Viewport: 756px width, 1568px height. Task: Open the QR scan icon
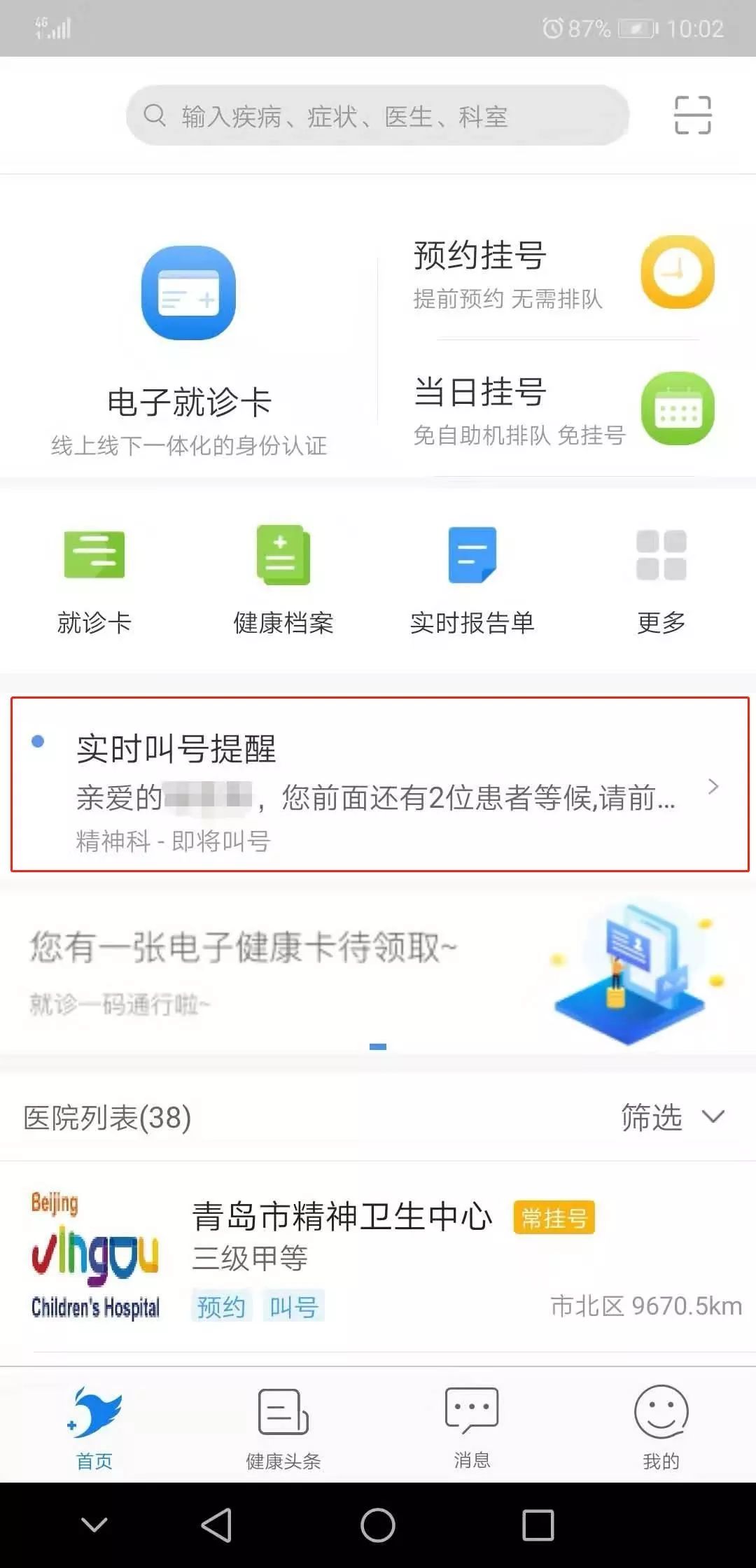(x=692, y=115)
